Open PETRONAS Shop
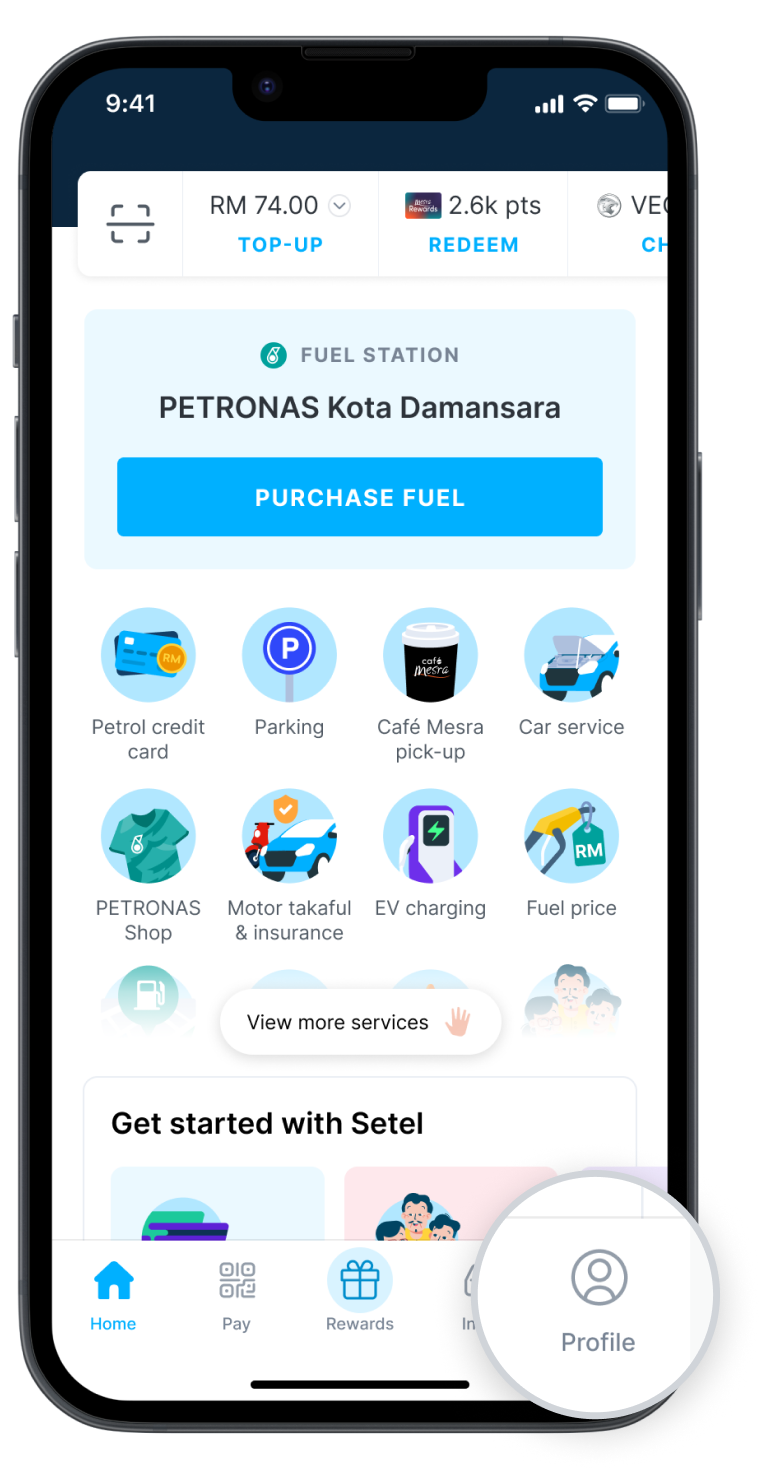Screen dimensions: 762x1468 coord(148,866)
